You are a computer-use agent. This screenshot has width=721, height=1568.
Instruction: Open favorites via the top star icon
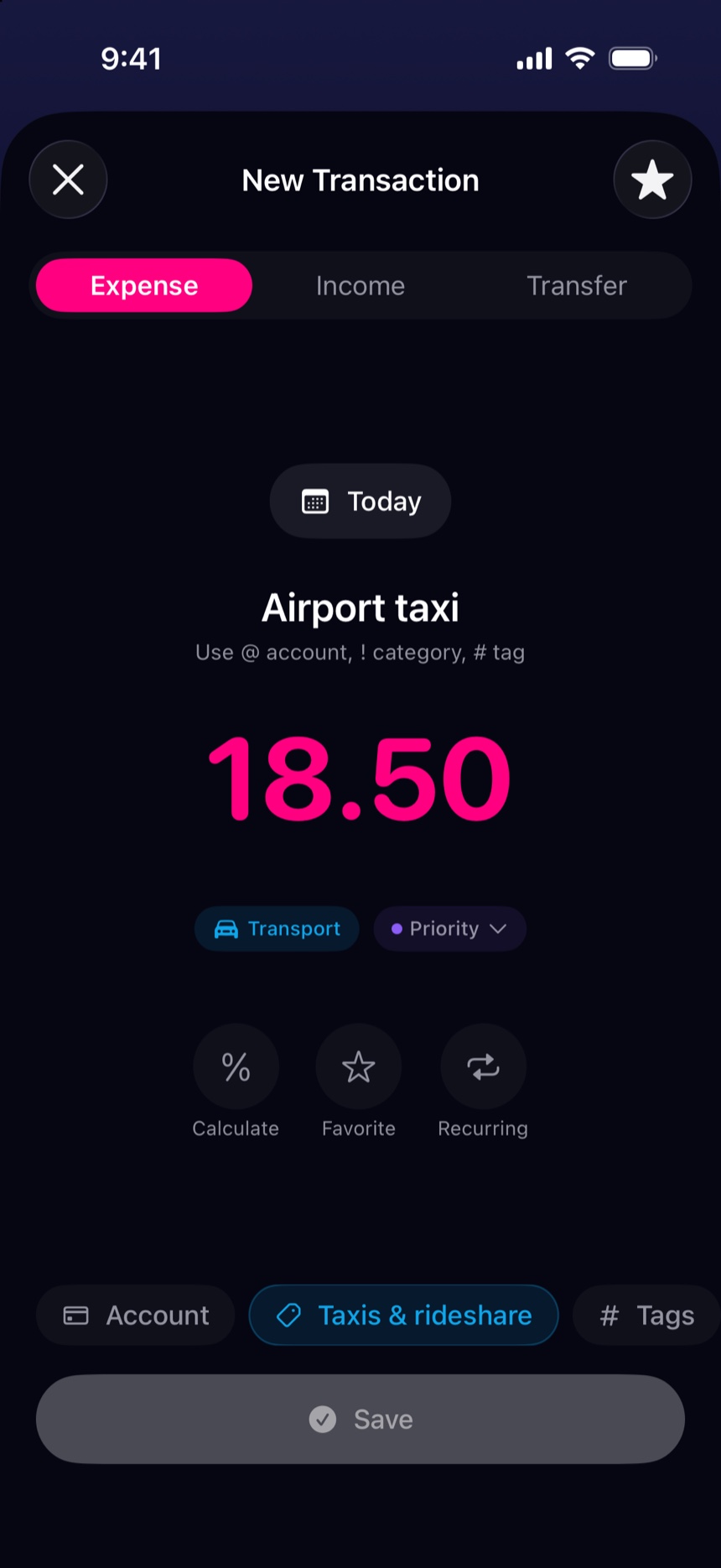tap(652, 180)
